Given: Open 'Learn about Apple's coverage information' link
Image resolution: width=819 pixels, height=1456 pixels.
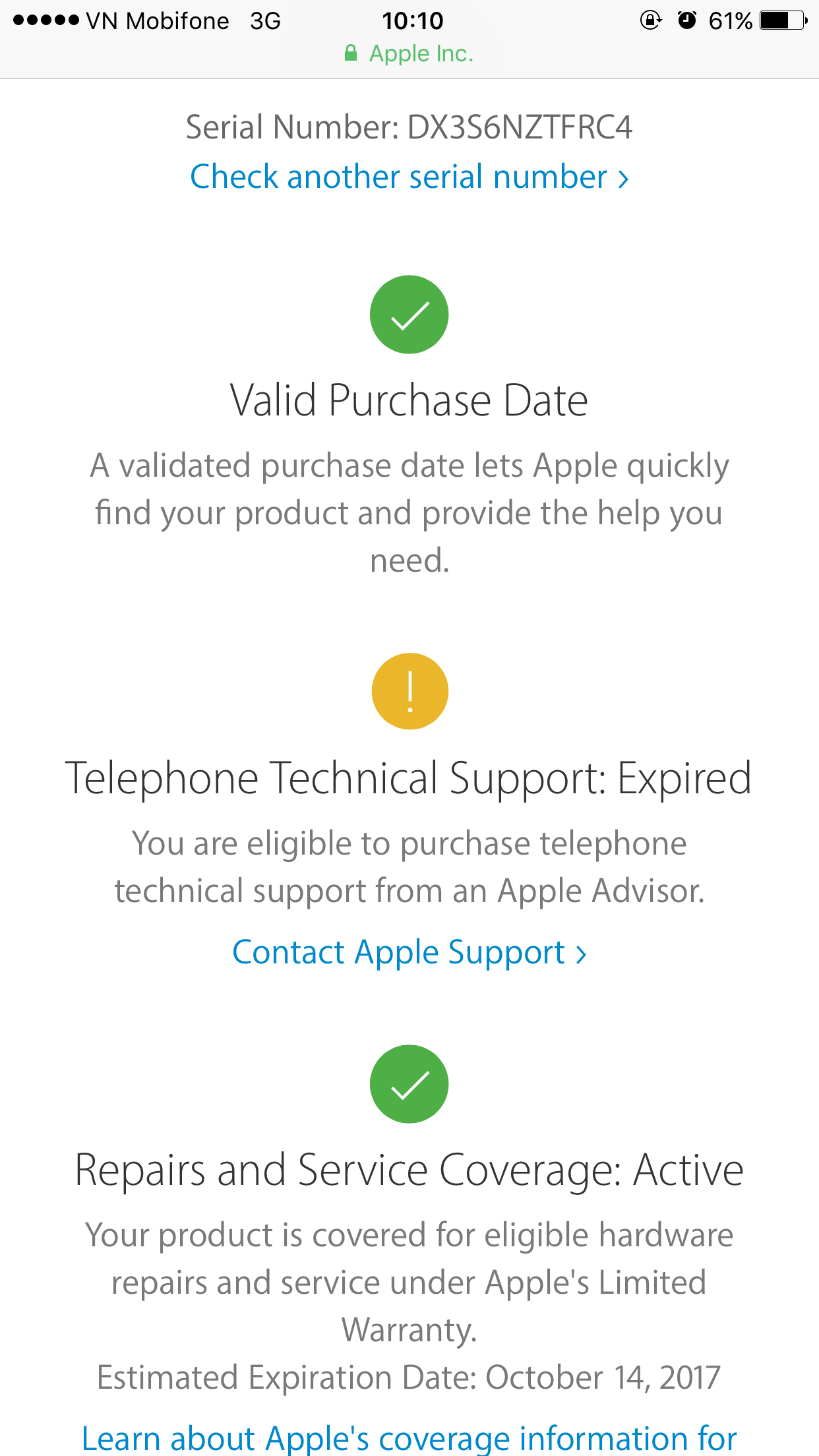Looking at the screenshot, I should click(x=409, y=1439).
